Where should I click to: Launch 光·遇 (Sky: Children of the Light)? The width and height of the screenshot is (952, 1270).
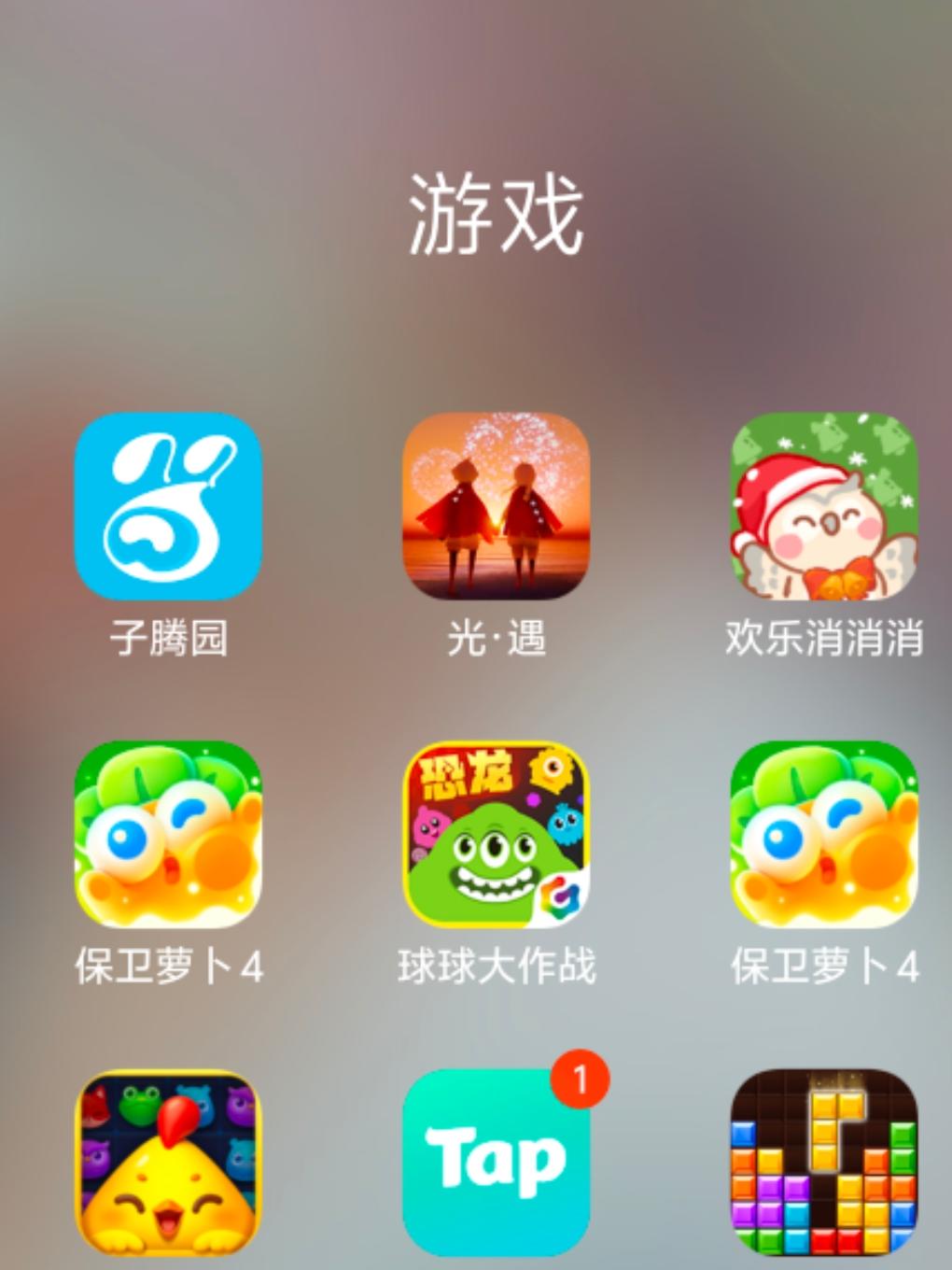tap(493, 509)
